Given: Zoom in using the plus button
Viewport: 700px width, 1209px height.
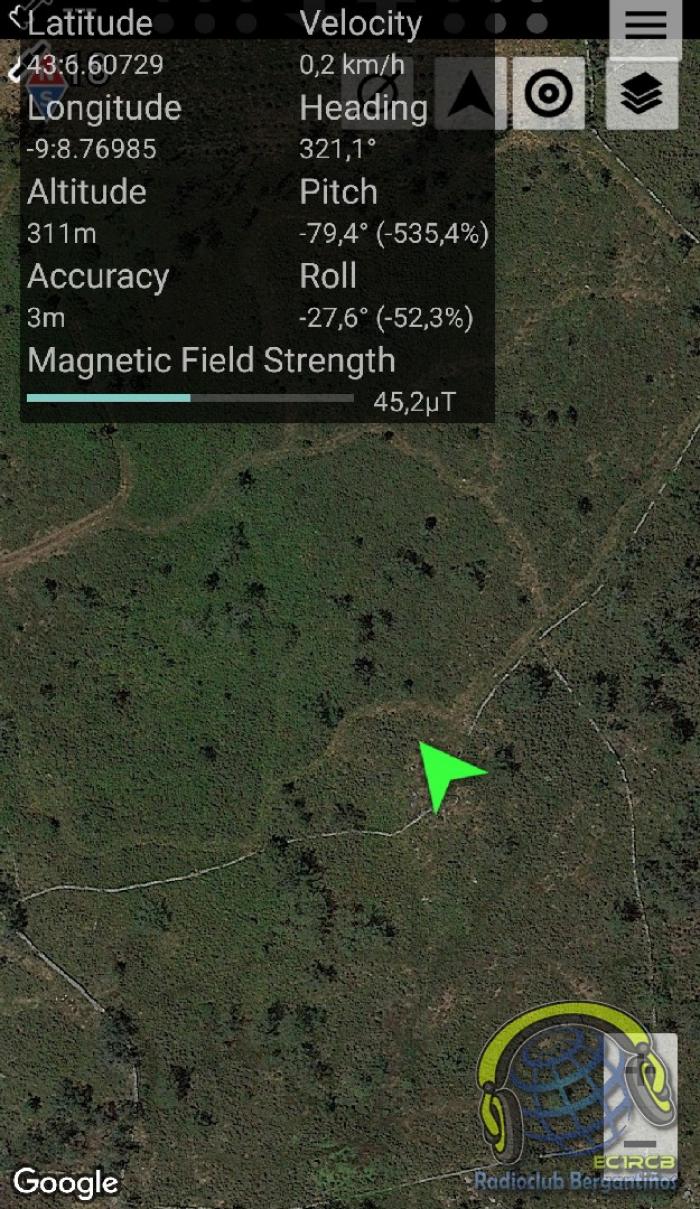Looking at the screenshot, I should 641,1070.
